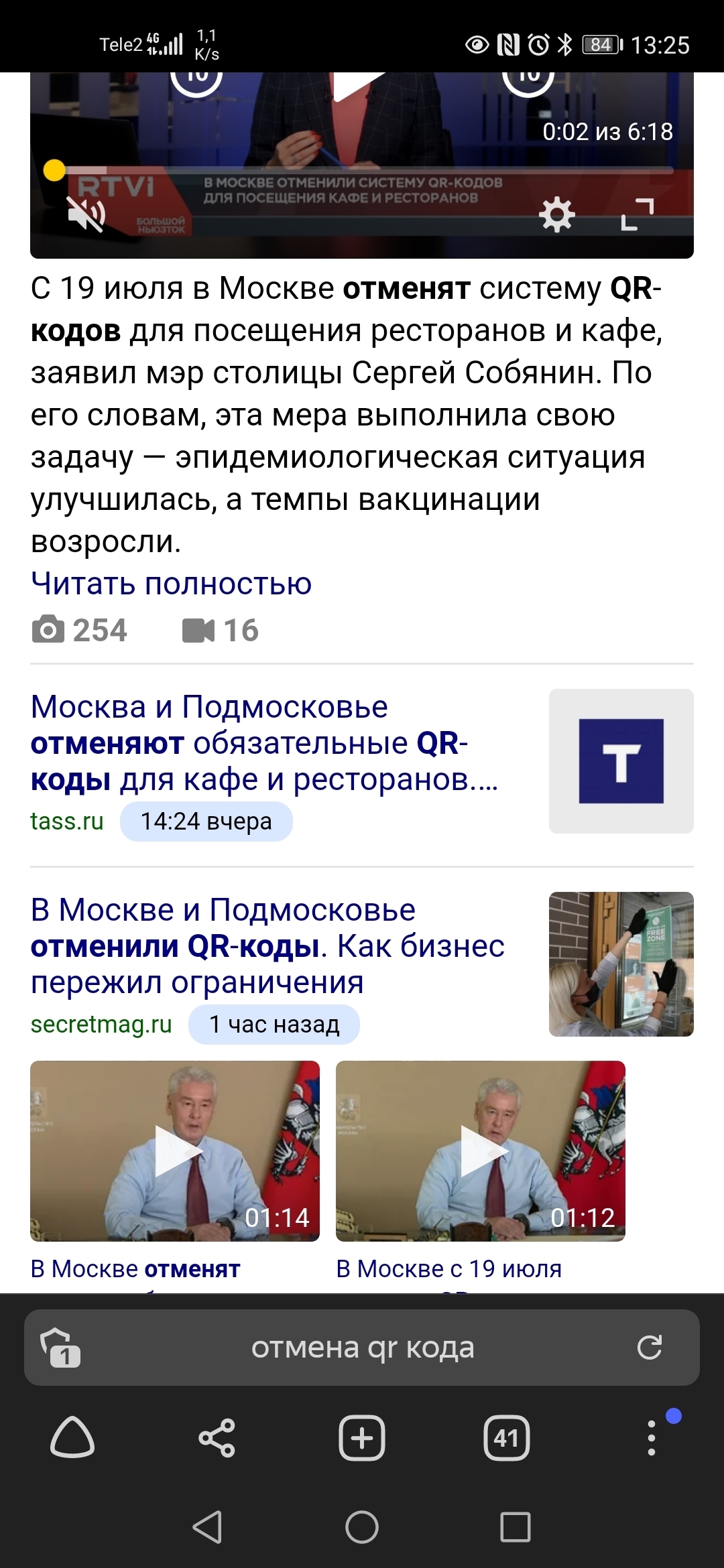Go back with system navigation
The height and width of the screenshot is (1568, 724).
[207, 1528]
